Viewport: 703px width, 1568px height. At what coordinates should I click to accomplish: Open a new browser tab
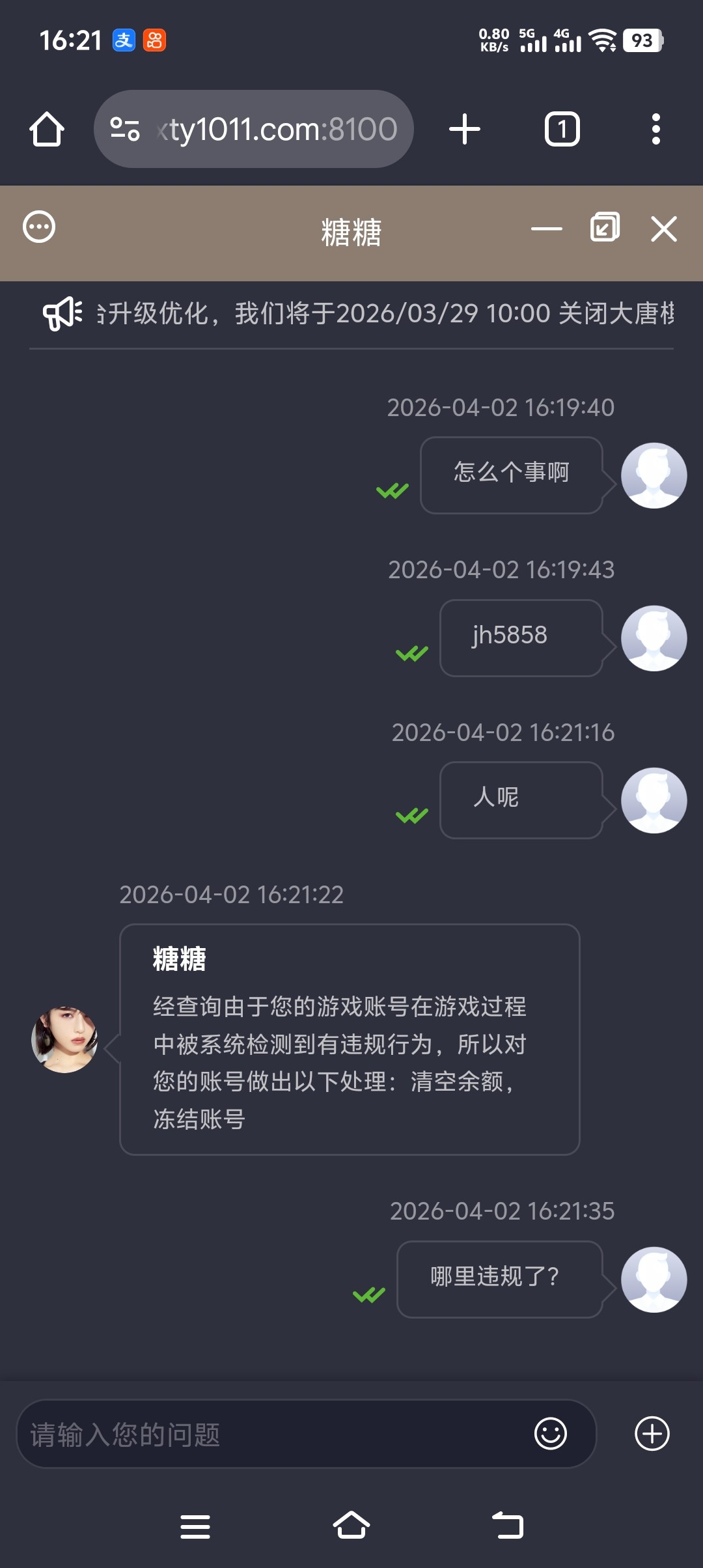click(x=464, y=128)
